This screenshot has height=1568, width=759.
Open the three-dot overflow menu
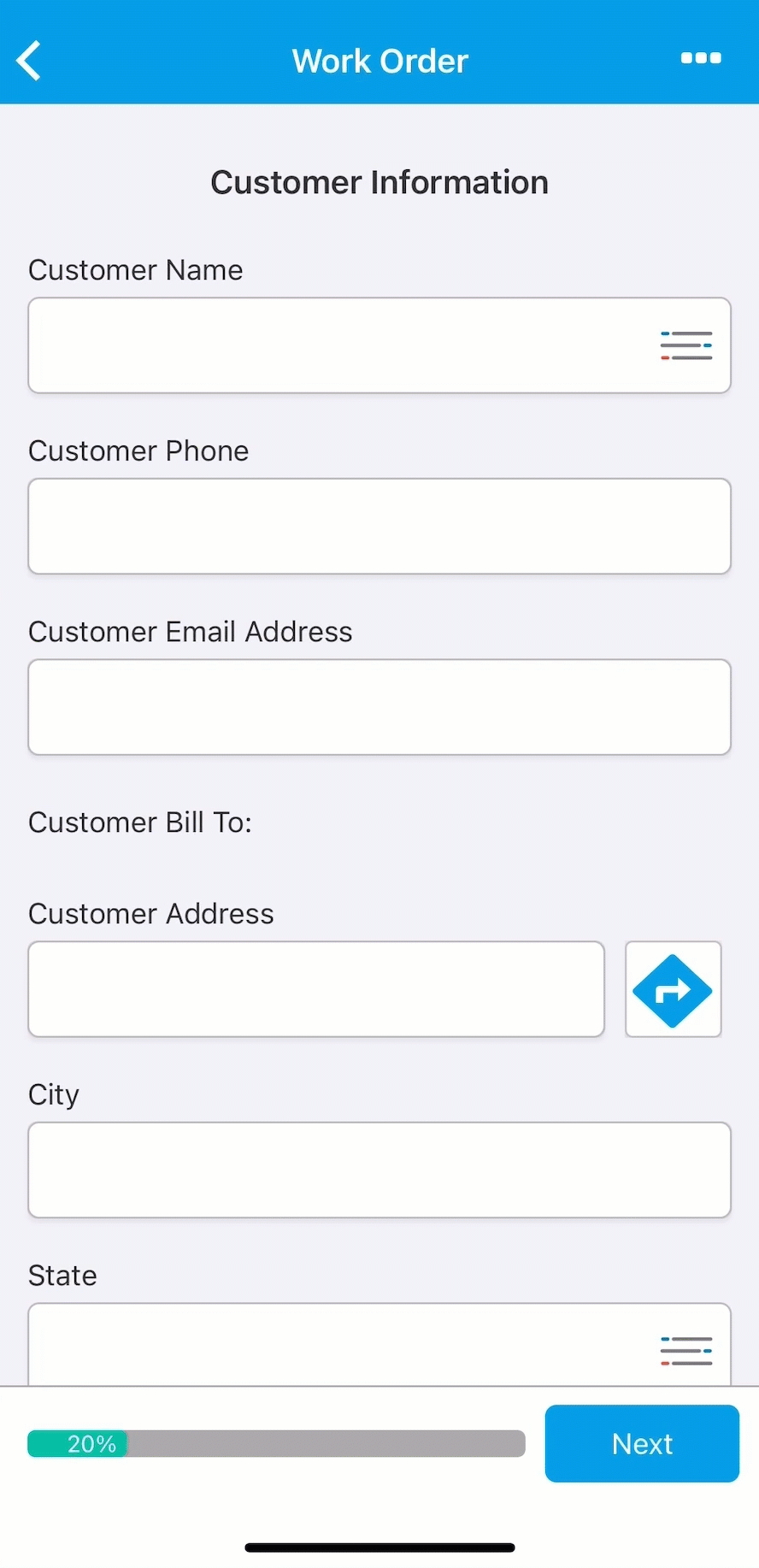701,58
